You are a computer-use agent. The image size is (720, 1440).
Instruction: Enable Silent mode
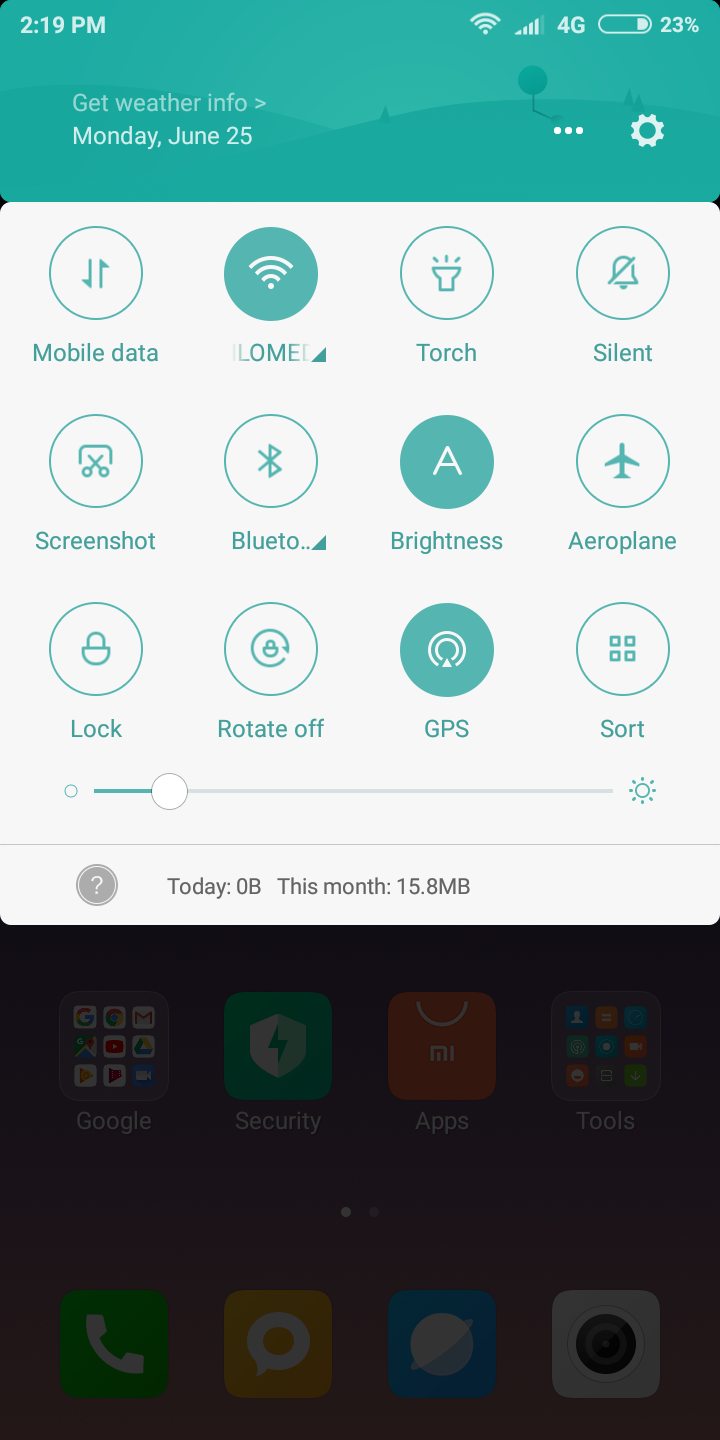(623, 274)
